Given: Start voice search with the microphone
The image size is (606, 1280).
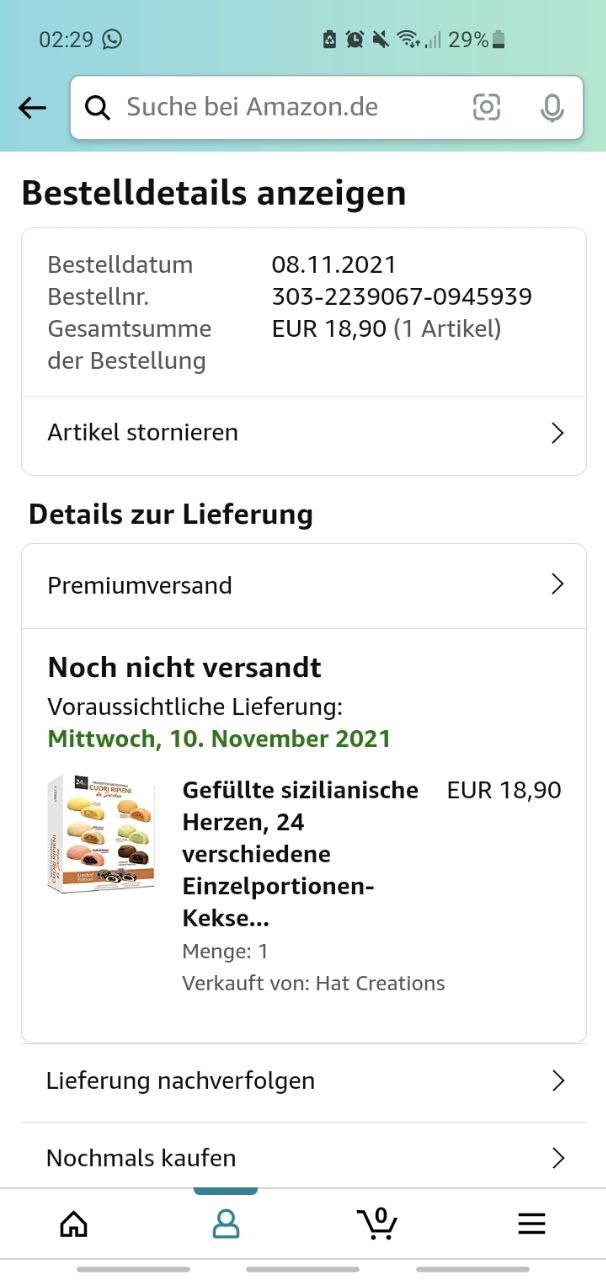Looking at the screenshot, I should (x=552, y=108).
